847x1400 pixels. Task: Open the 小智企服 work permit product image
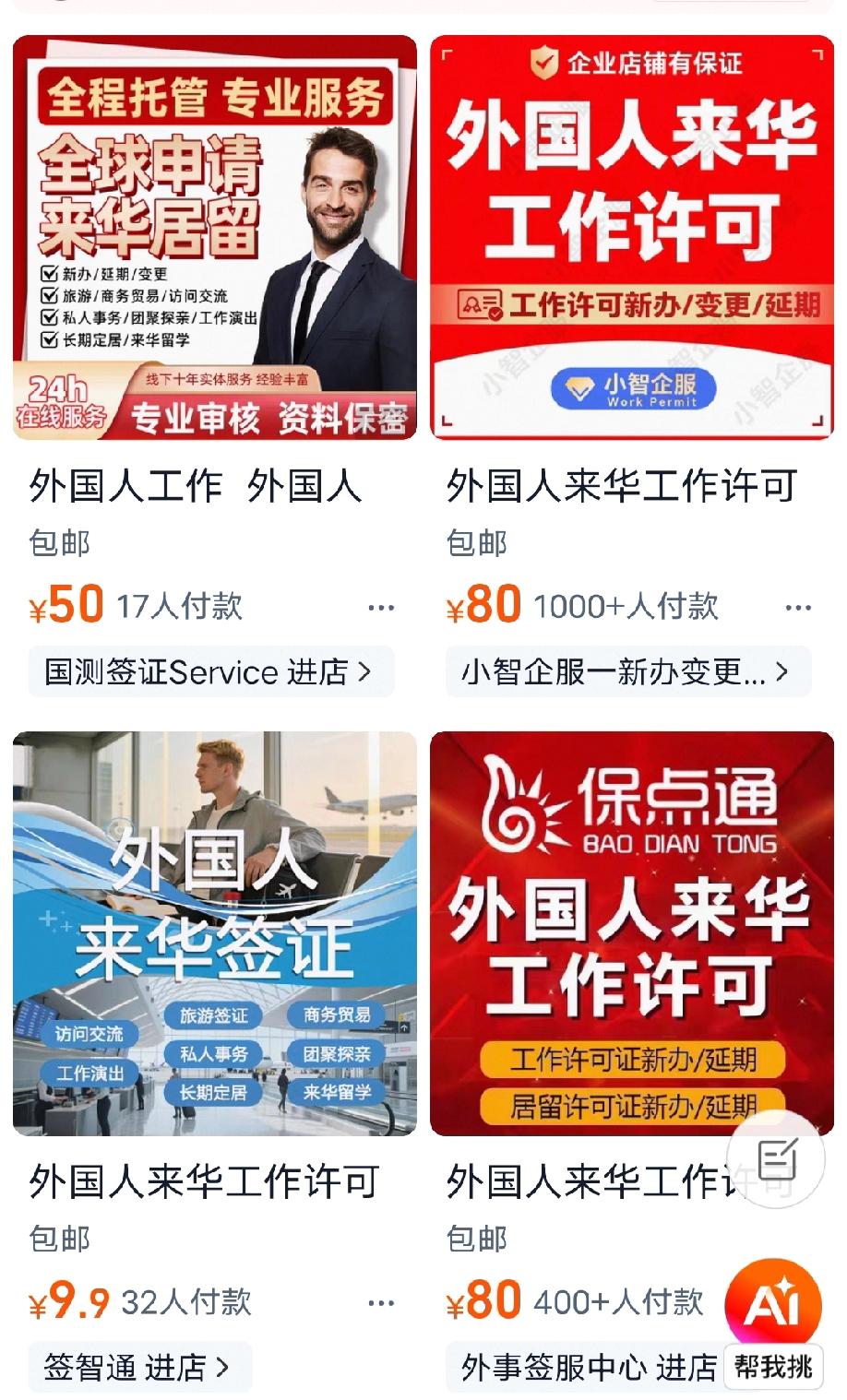tap(631, 237)
